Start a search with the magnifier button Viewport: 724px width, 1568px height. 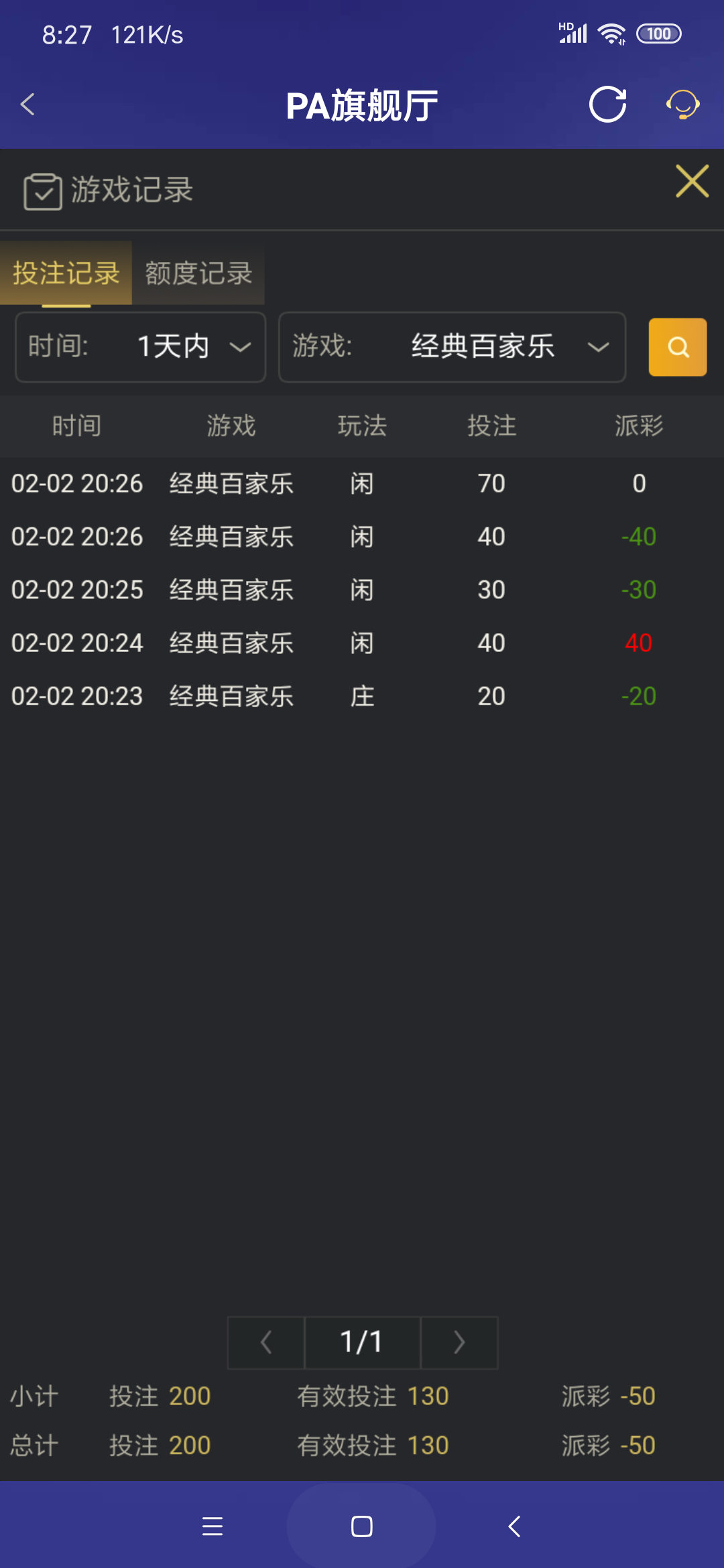pos(677,347)
